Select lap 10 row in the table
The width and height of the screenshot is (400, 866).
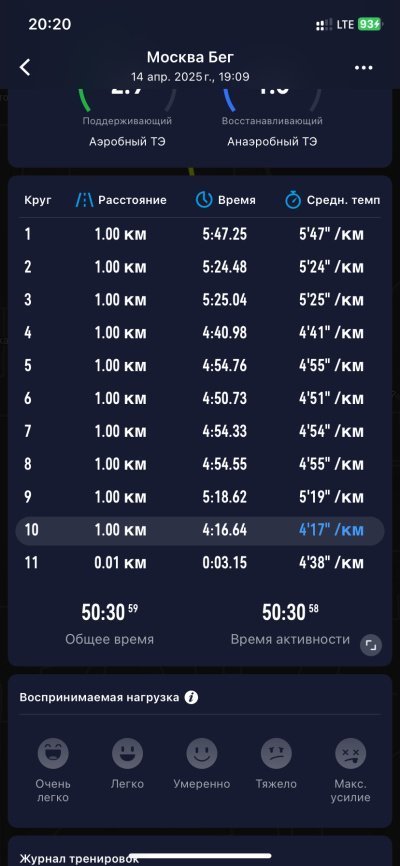(200, 531)
